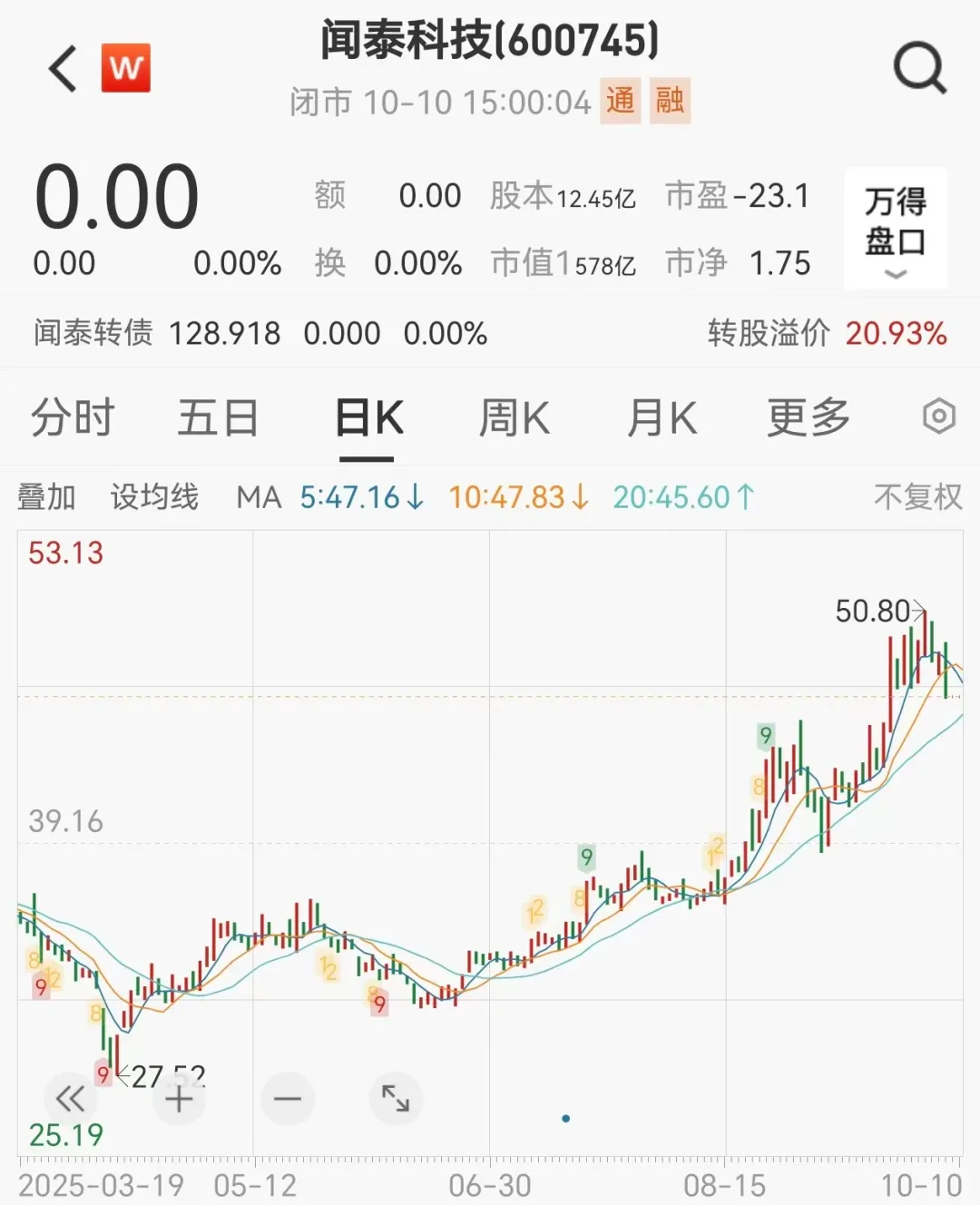
Task: Go back to the previous screen
Action: pyautogui.click(x=64, y=69)
